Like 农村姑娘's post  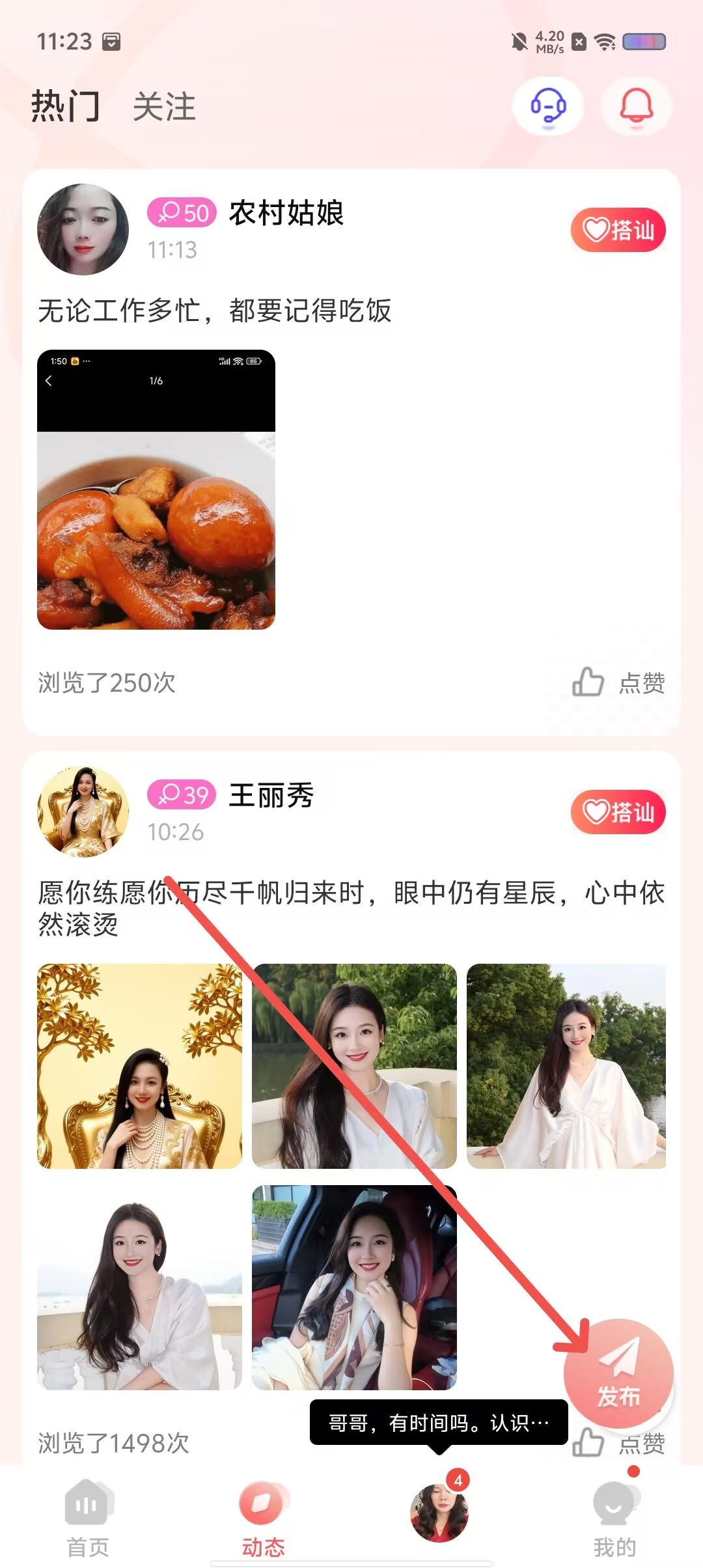click(x=618, y=682)
